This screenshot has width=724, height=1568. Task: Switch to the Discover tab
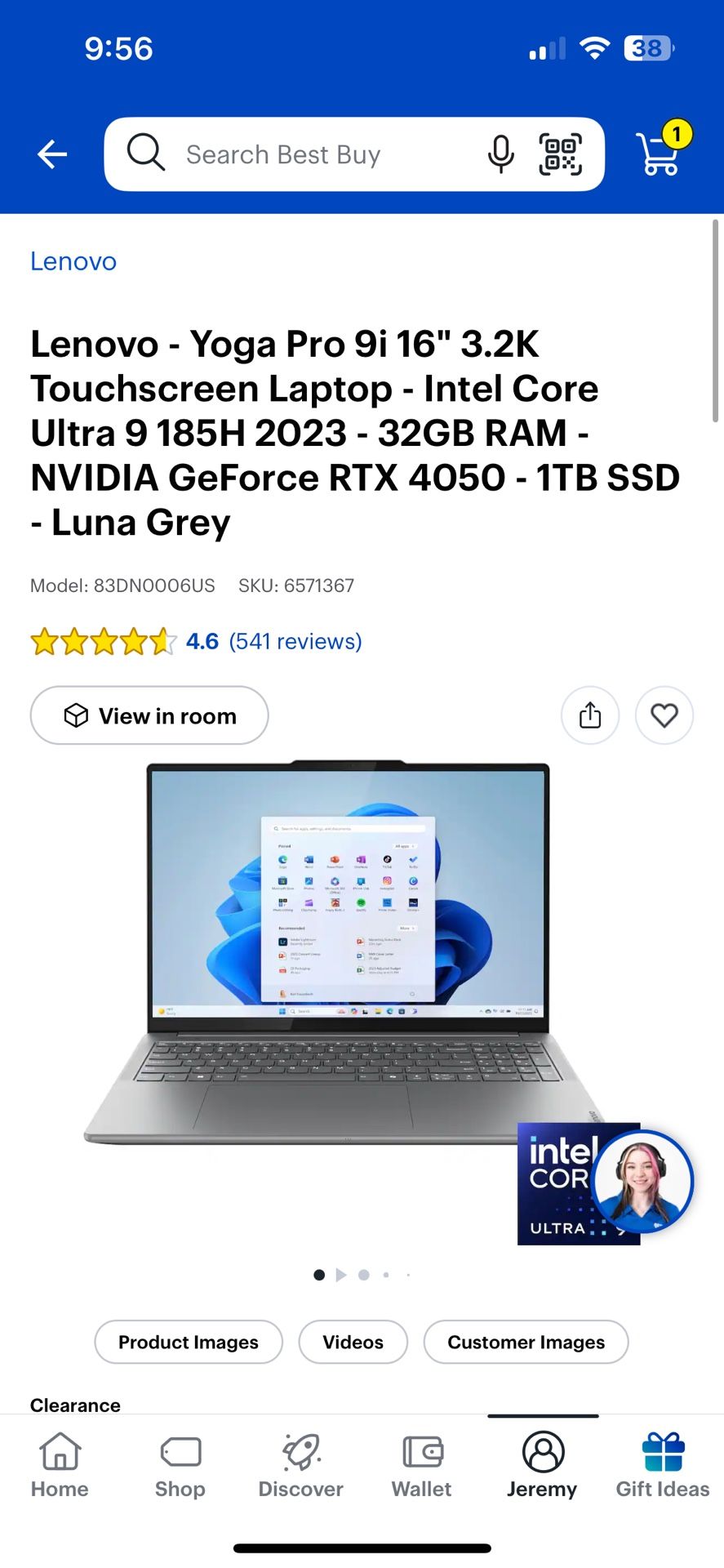[300, 1466]
